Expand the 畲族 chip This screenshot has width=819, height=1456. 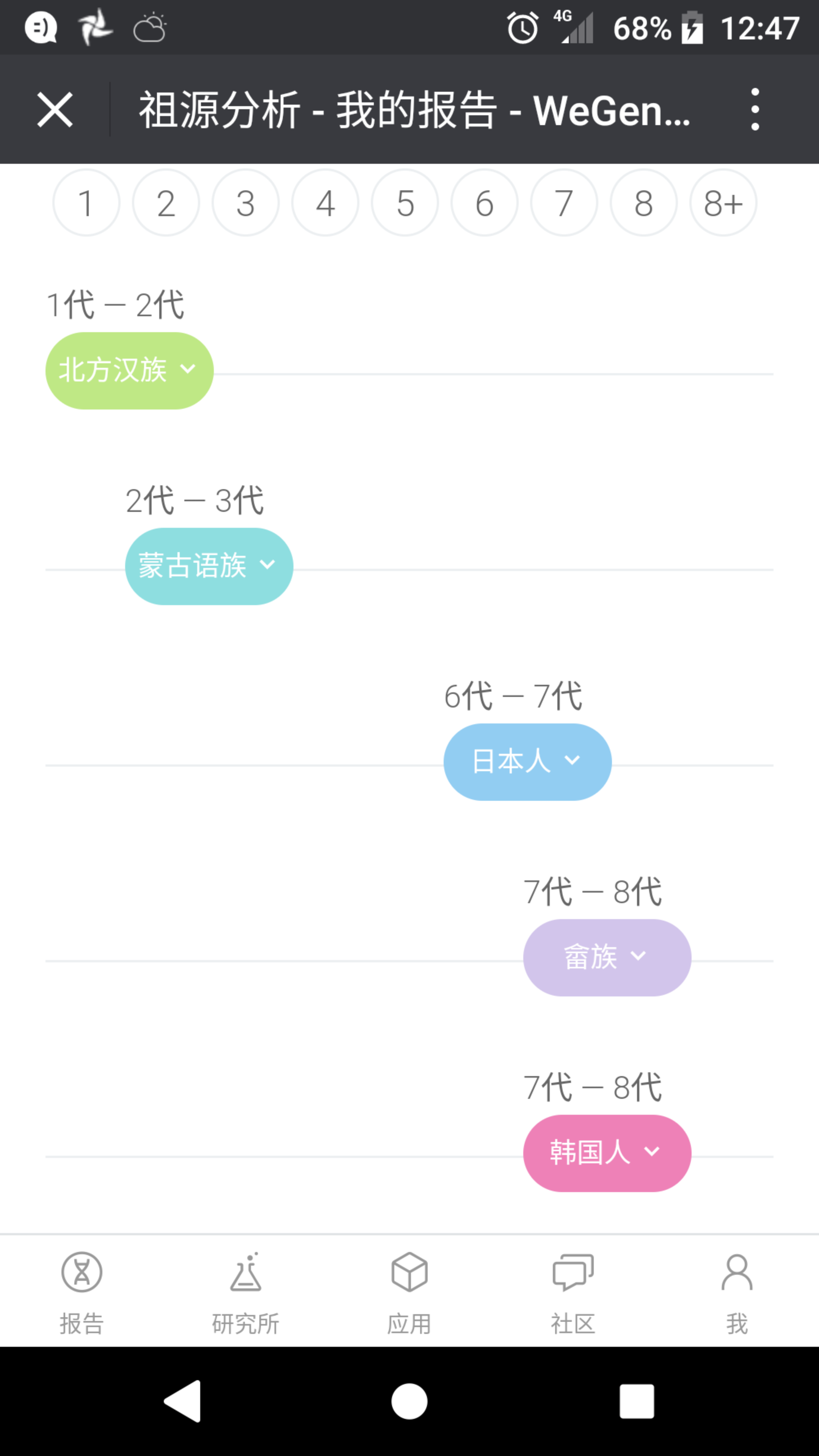pos(607,957)
